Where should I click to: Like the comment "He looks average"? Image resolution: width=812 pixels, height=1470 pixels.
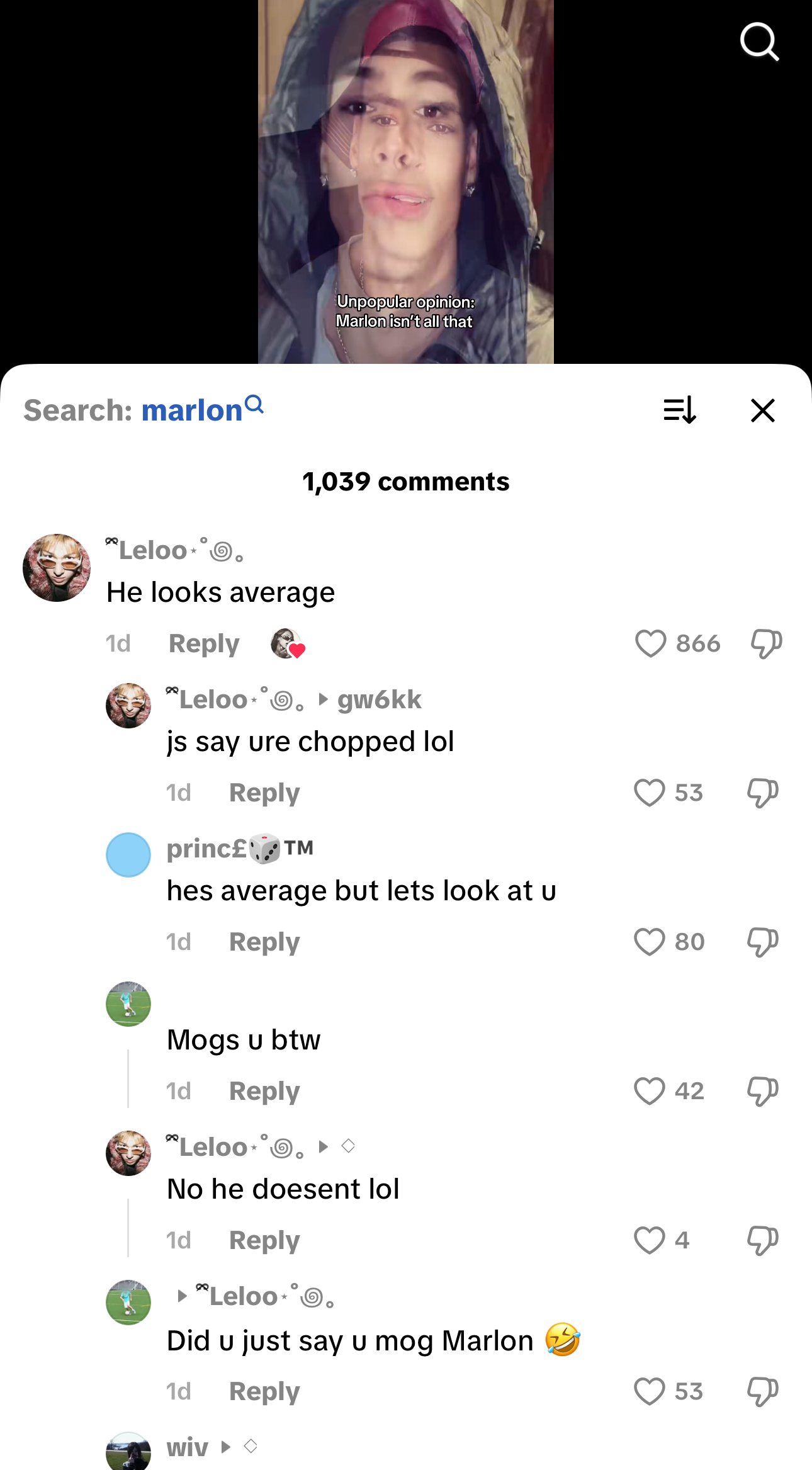coord(650,643)
